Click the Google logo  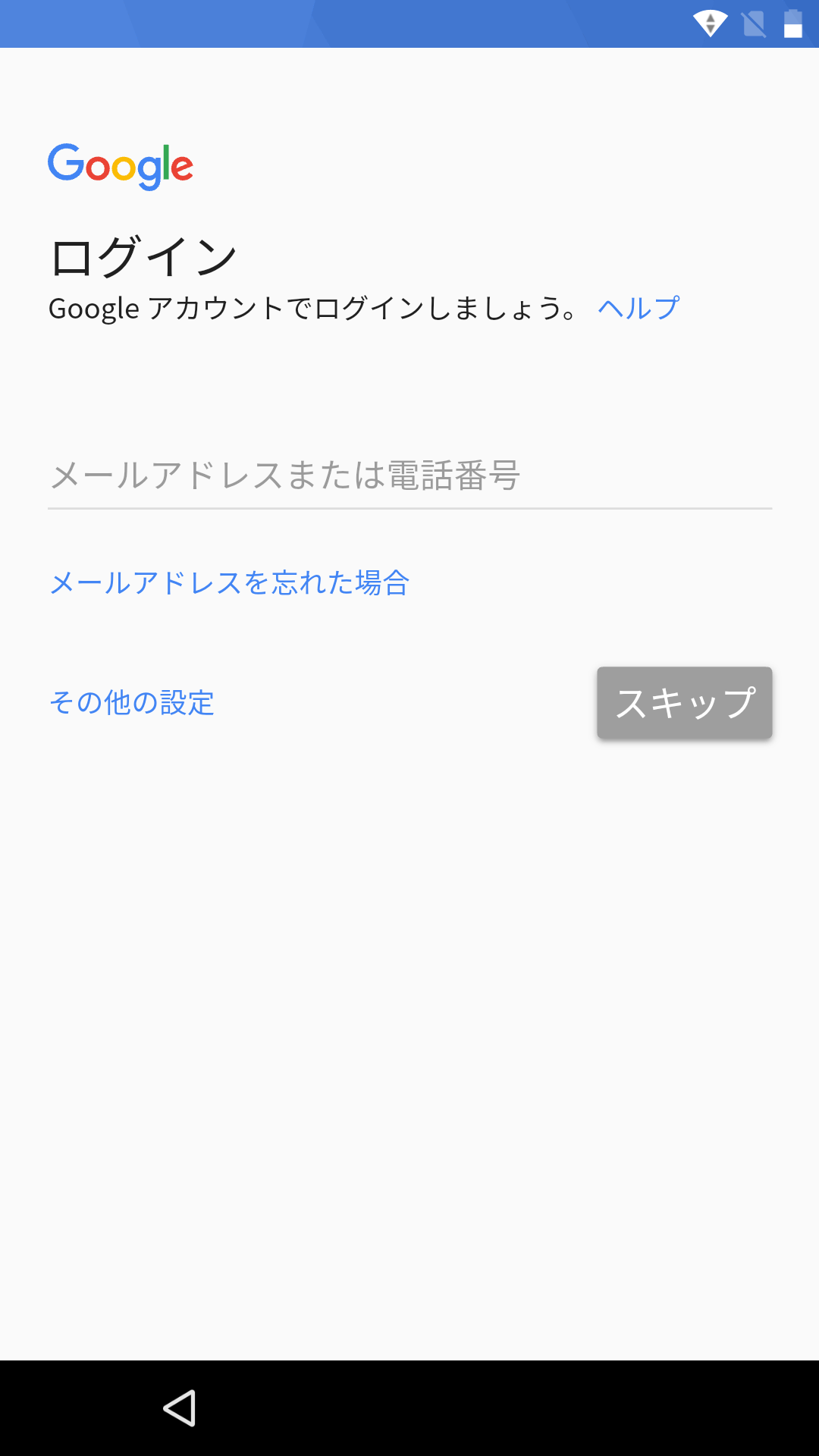121,165
